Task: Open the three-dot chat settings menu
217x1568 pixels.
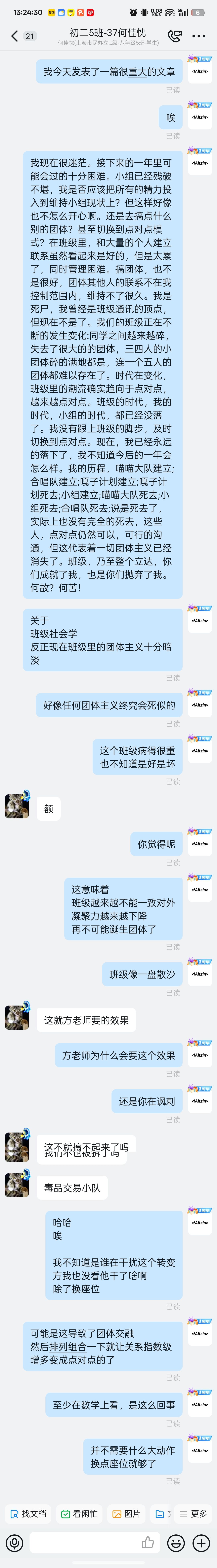Action: pyautogui.click(x=199, y=36)
